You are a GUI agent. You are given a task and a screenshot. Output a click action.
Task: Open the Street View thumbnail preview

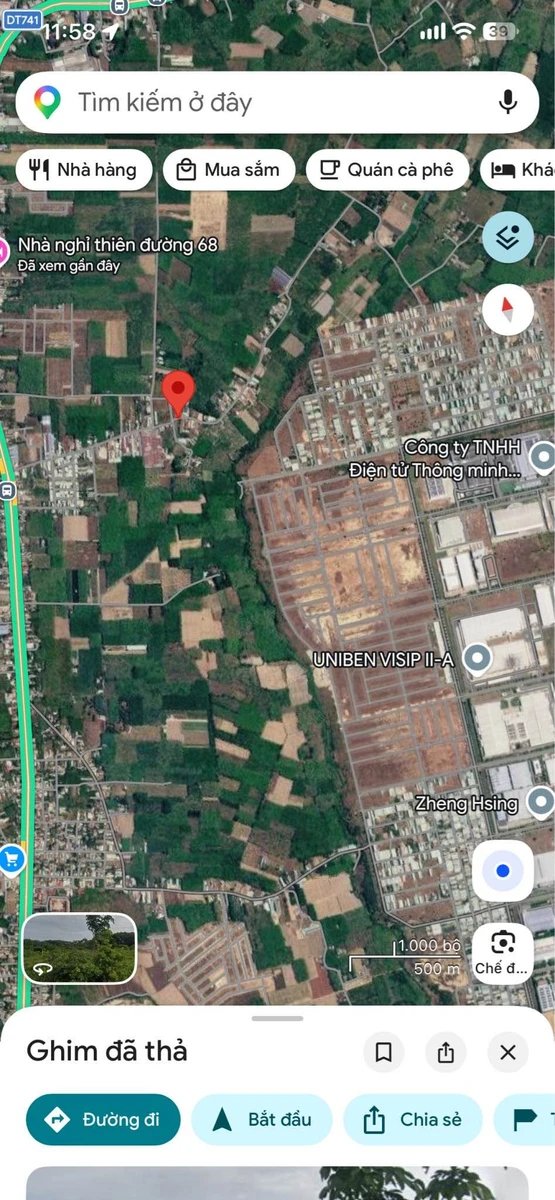pyautogui.click(x=79, y=947)
